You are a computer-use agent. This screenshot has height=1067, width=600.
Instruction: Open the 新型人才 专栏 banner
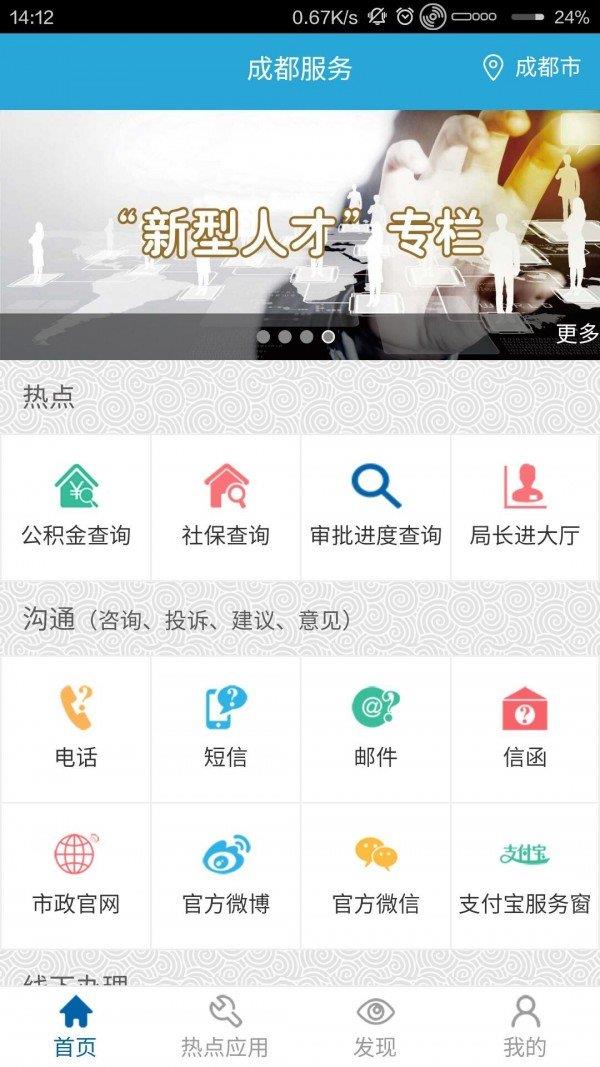[300, 230]
